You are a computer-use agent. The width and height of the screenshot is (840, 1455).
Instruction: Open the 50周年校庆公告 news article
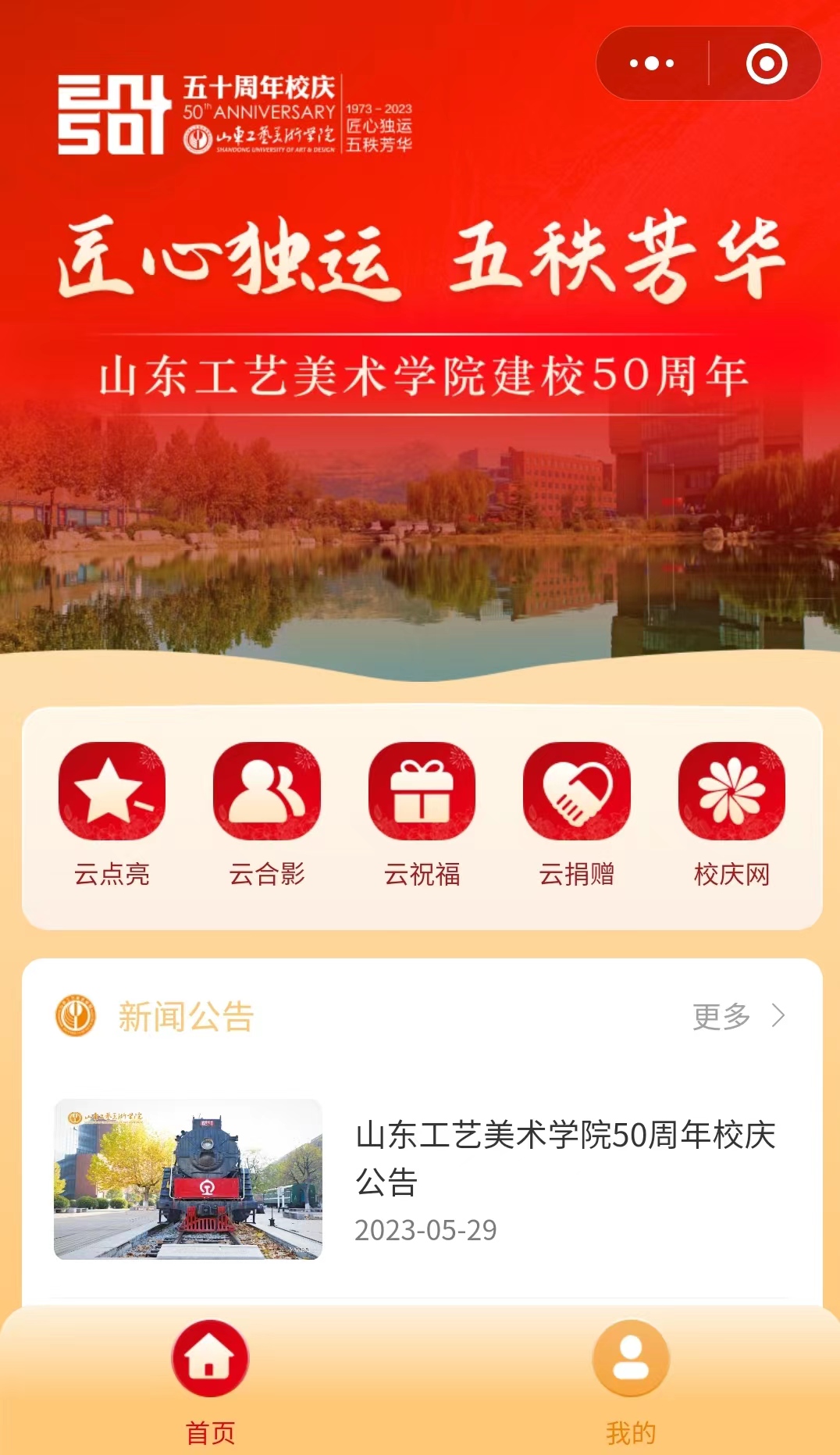pos(564,1157)
